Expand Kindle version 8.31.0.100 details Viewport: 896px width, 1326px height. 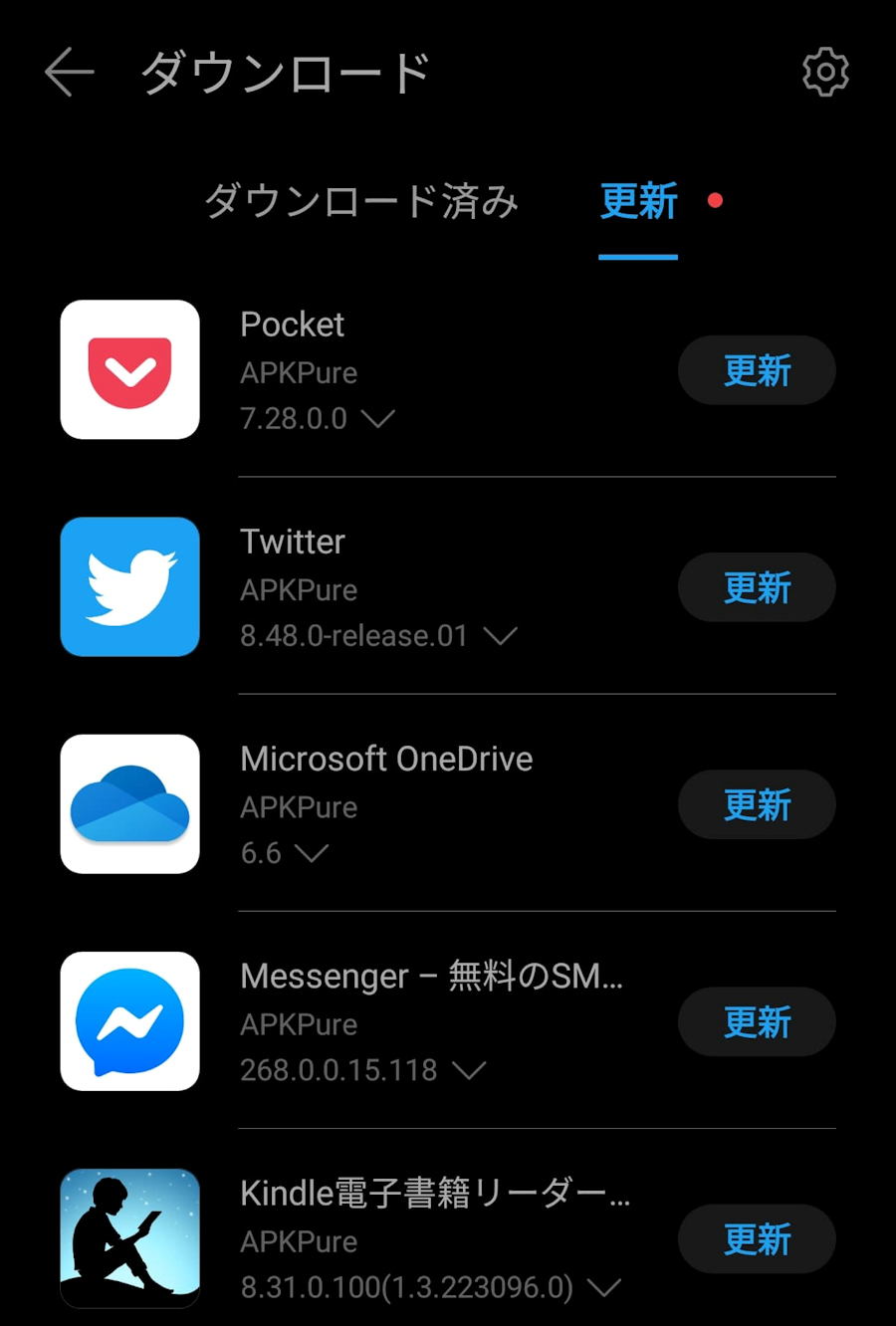603,1287
